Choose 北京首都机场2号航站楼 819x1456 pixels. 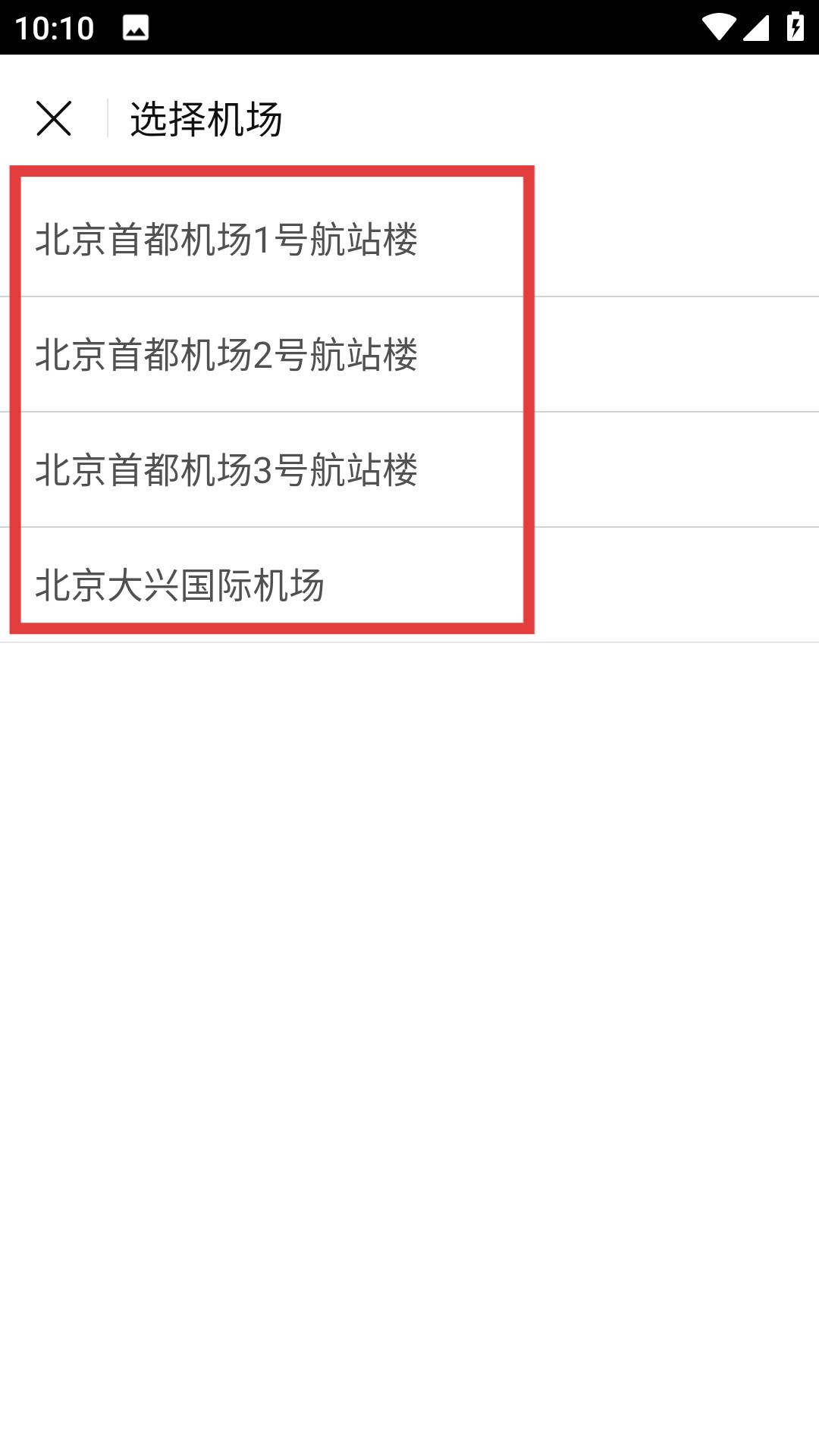227,355
